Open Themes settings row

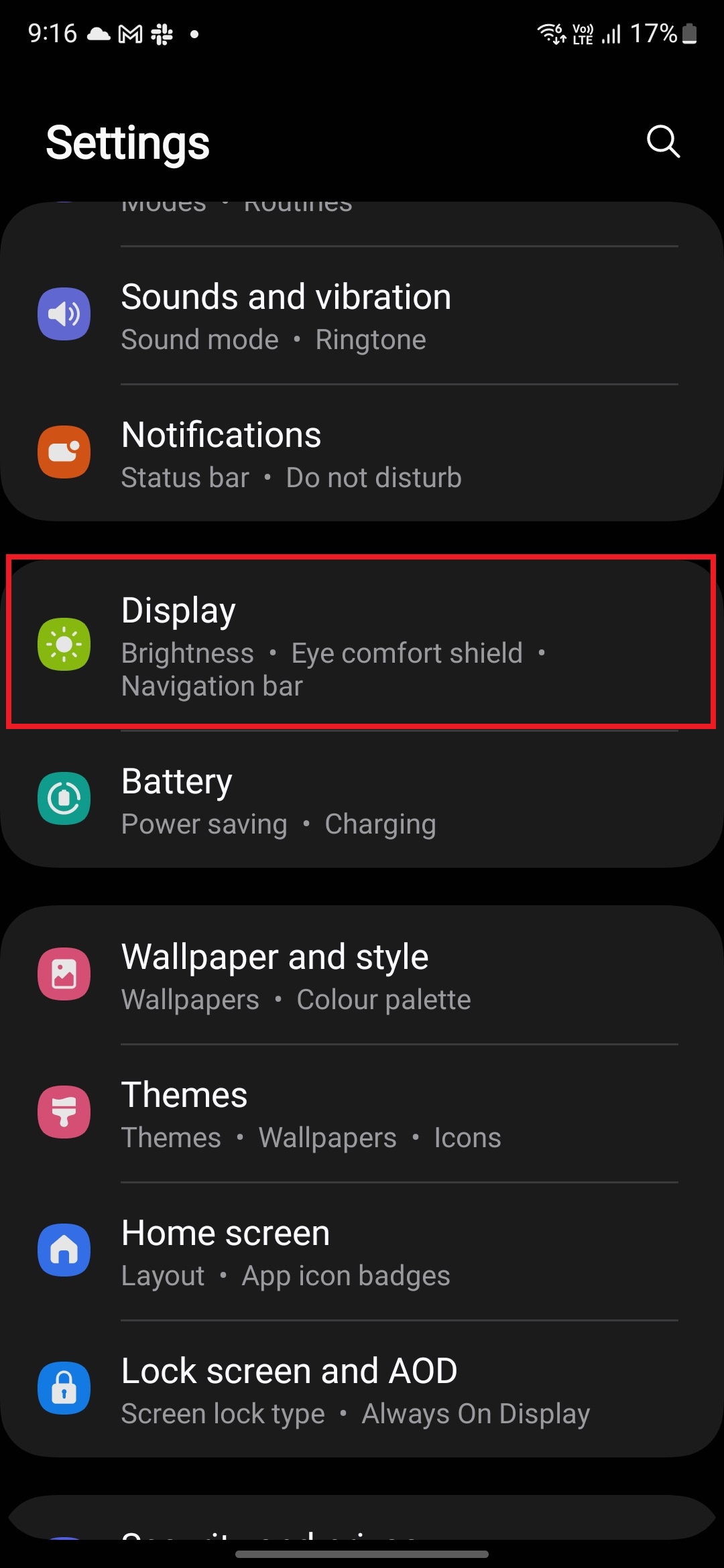[x=362, y=1114]
